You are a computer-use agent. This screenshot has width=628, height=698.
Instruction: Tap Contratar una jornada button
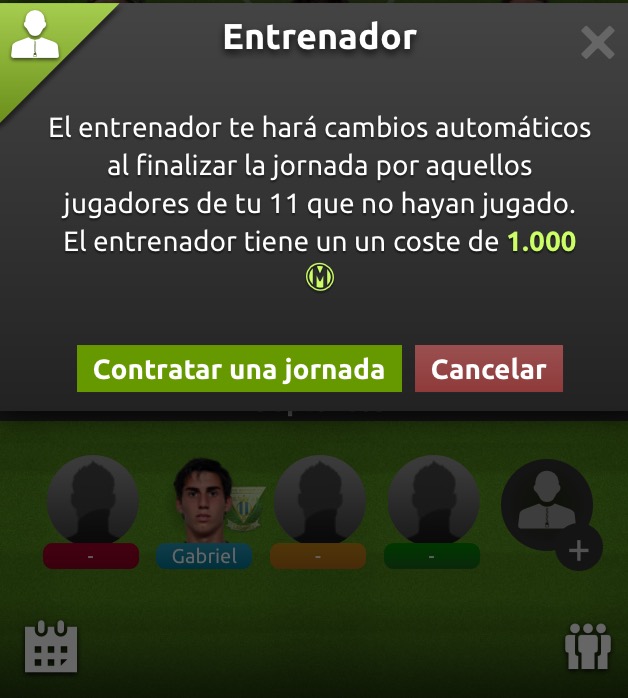[239, 369]
